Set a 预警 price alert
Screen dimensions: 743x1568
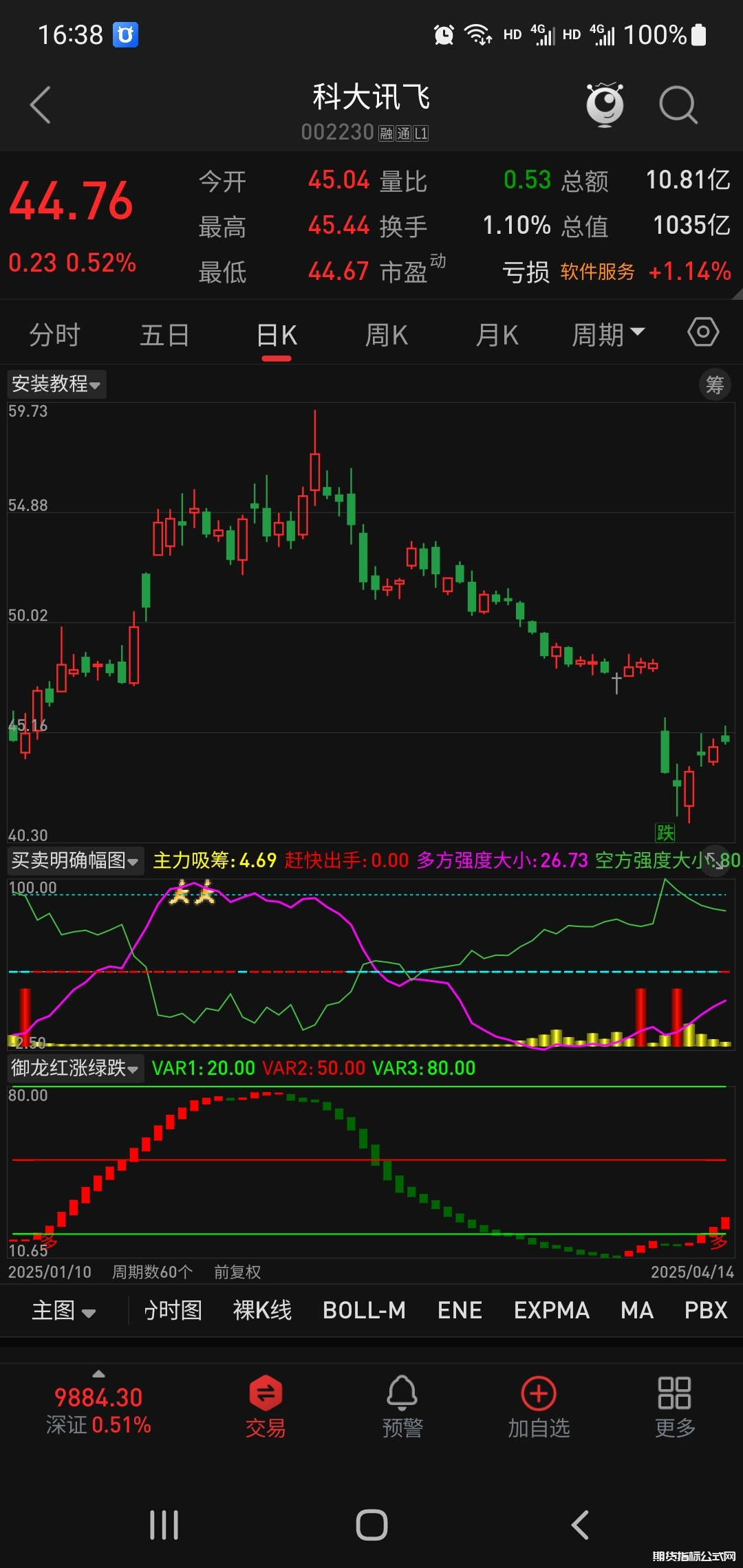pyautogui.click(x=402, y=1406)
